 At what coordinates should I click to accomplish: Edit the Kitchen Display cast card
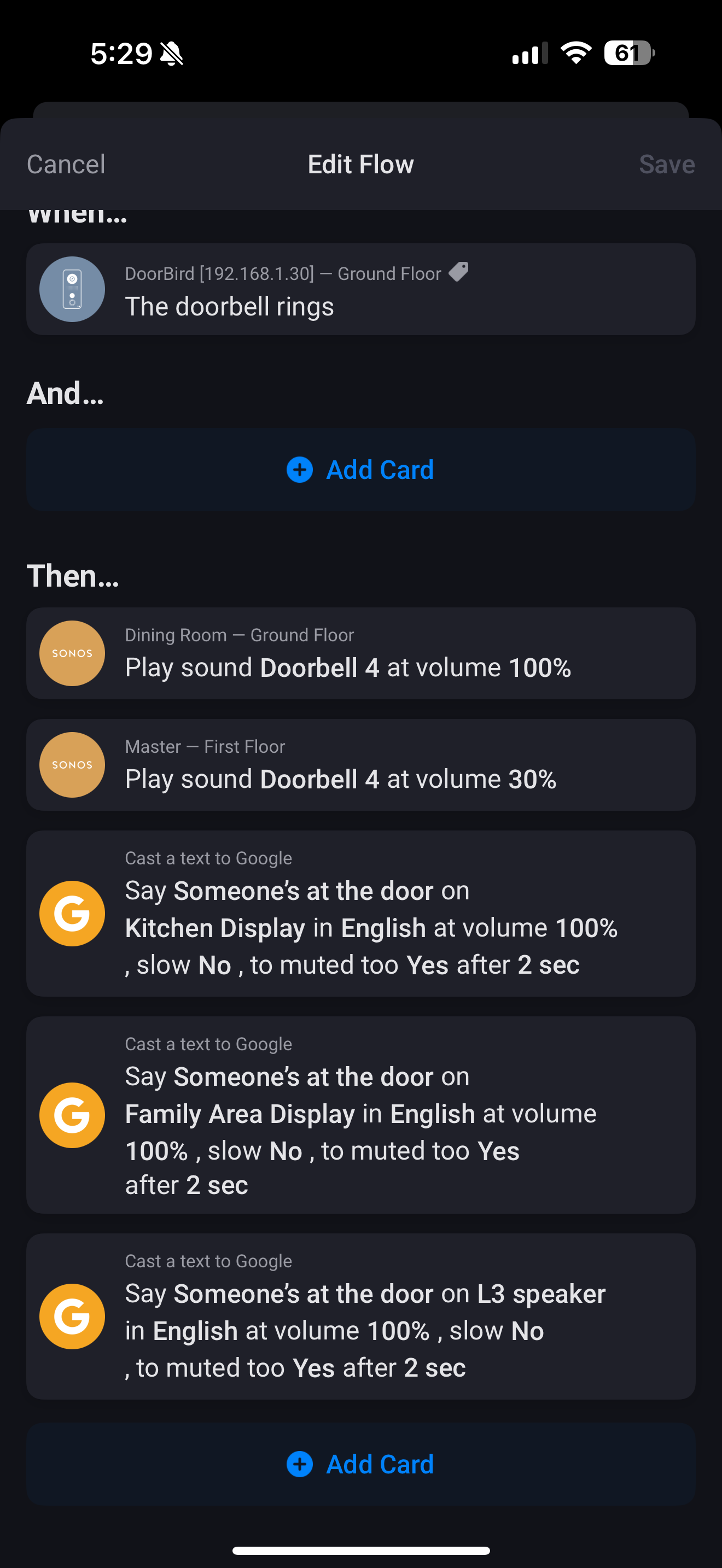(360, 913)
